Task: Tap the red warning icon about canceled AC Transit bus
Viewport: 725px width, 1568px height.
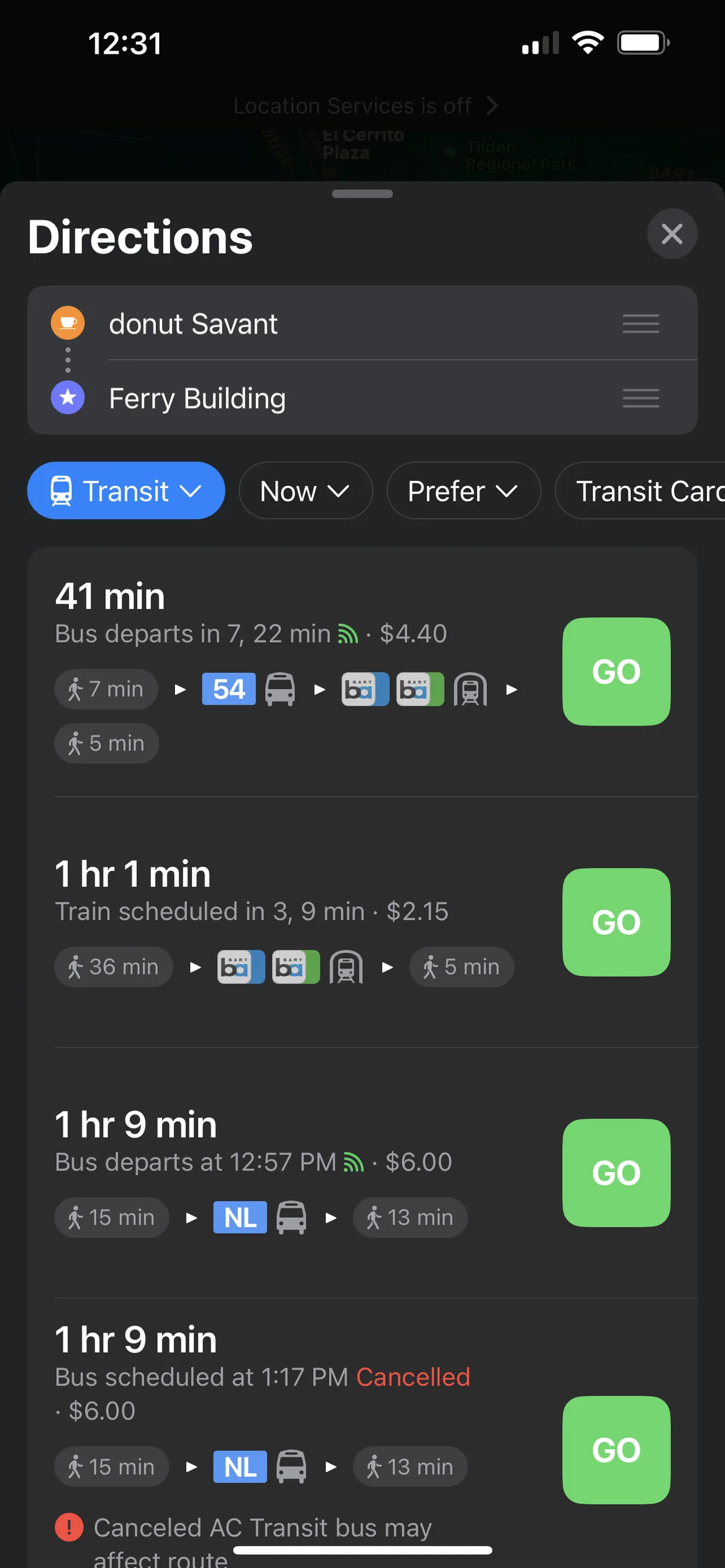Action: click(69, 1527)
